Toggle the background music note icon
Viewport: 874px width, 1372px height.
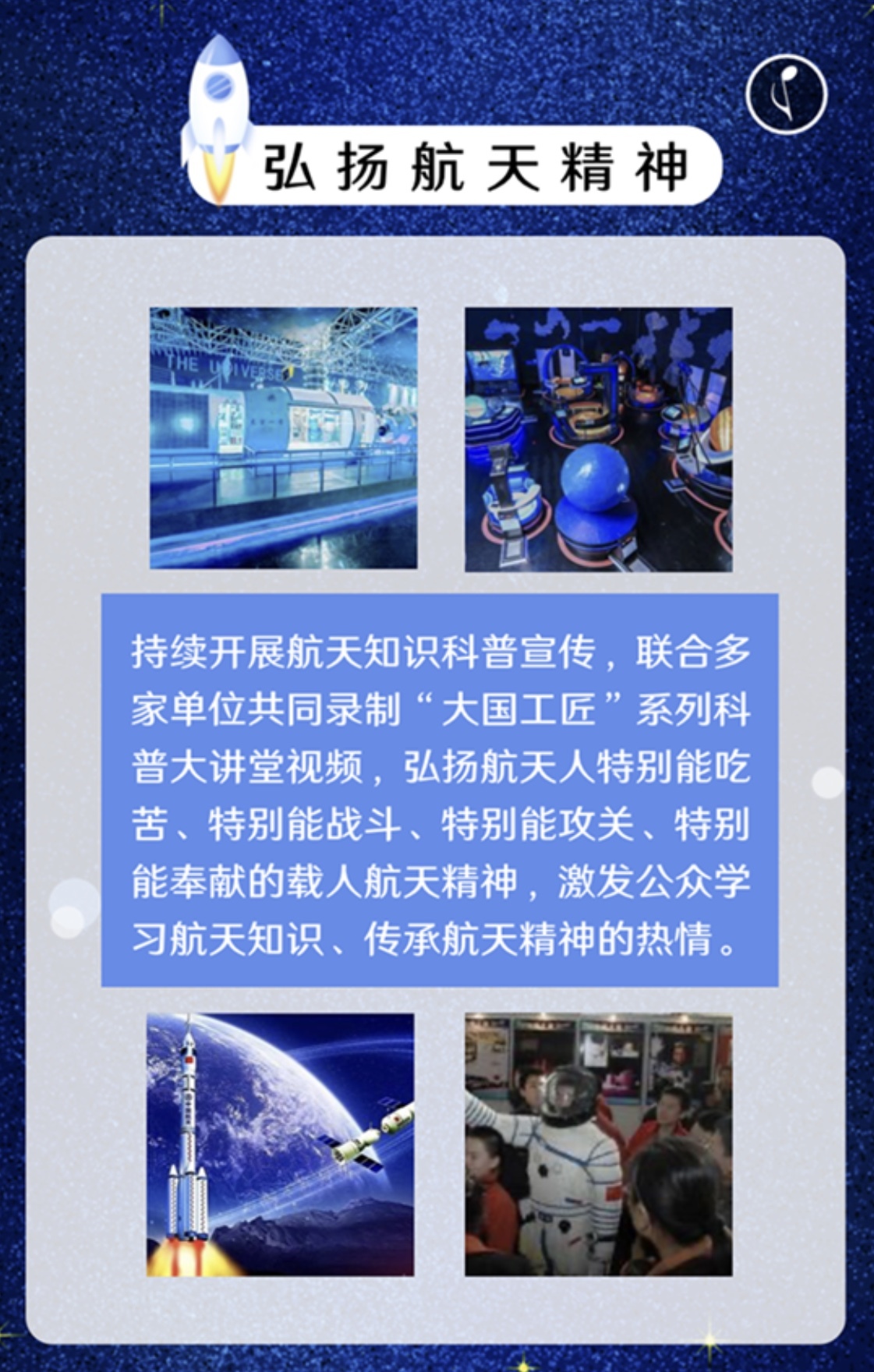point(785,94)
